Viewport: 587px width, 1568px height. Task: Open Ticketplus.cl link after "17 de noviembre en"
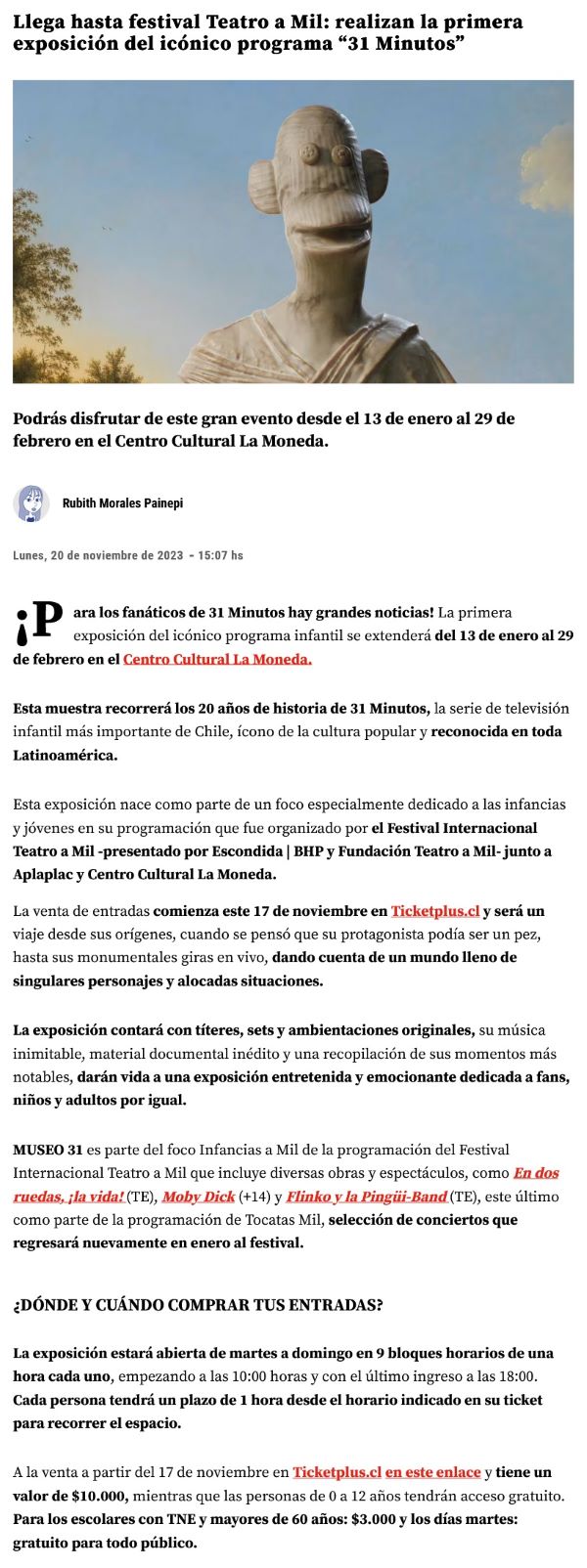435,911
